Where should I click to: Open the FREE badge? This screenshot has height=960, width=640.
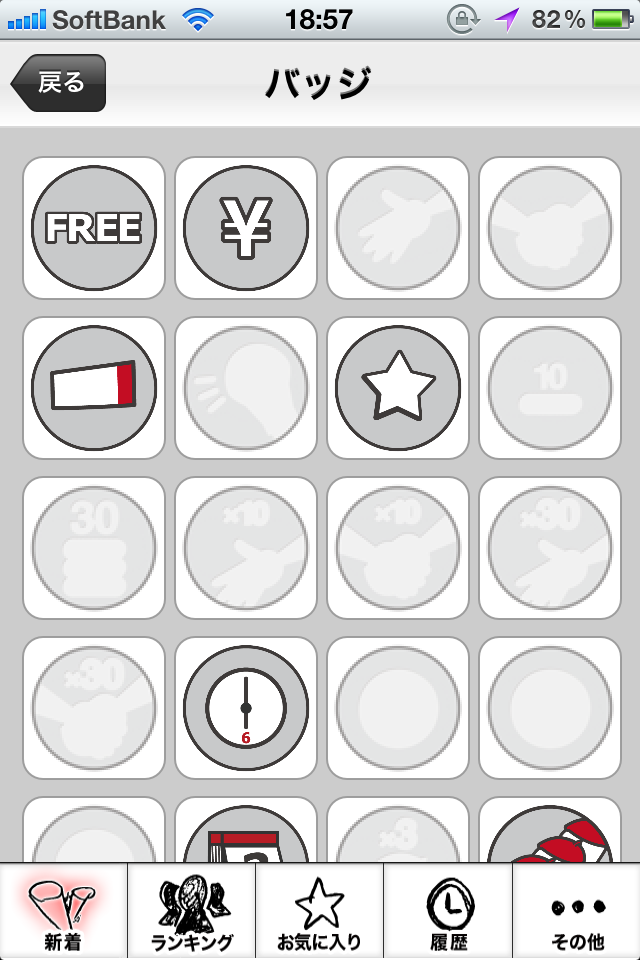[94, 228]
